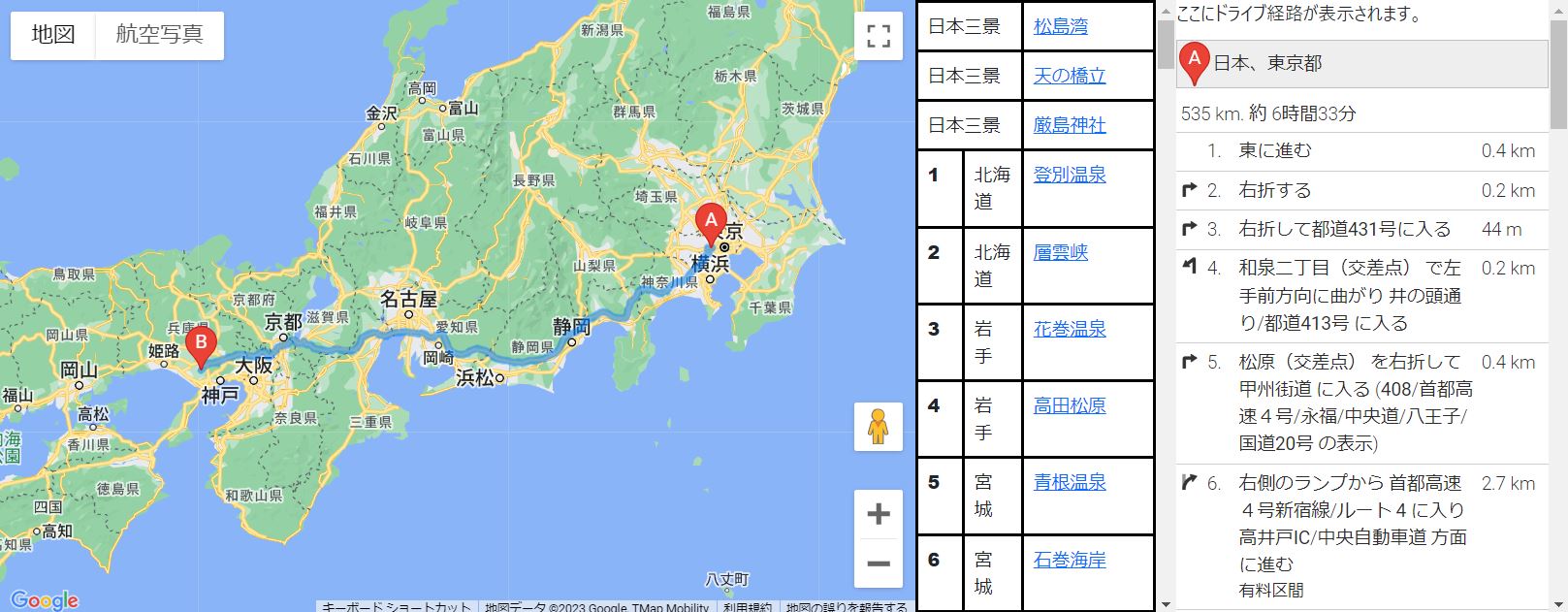Open the 石巻海岸 link

1069,560
